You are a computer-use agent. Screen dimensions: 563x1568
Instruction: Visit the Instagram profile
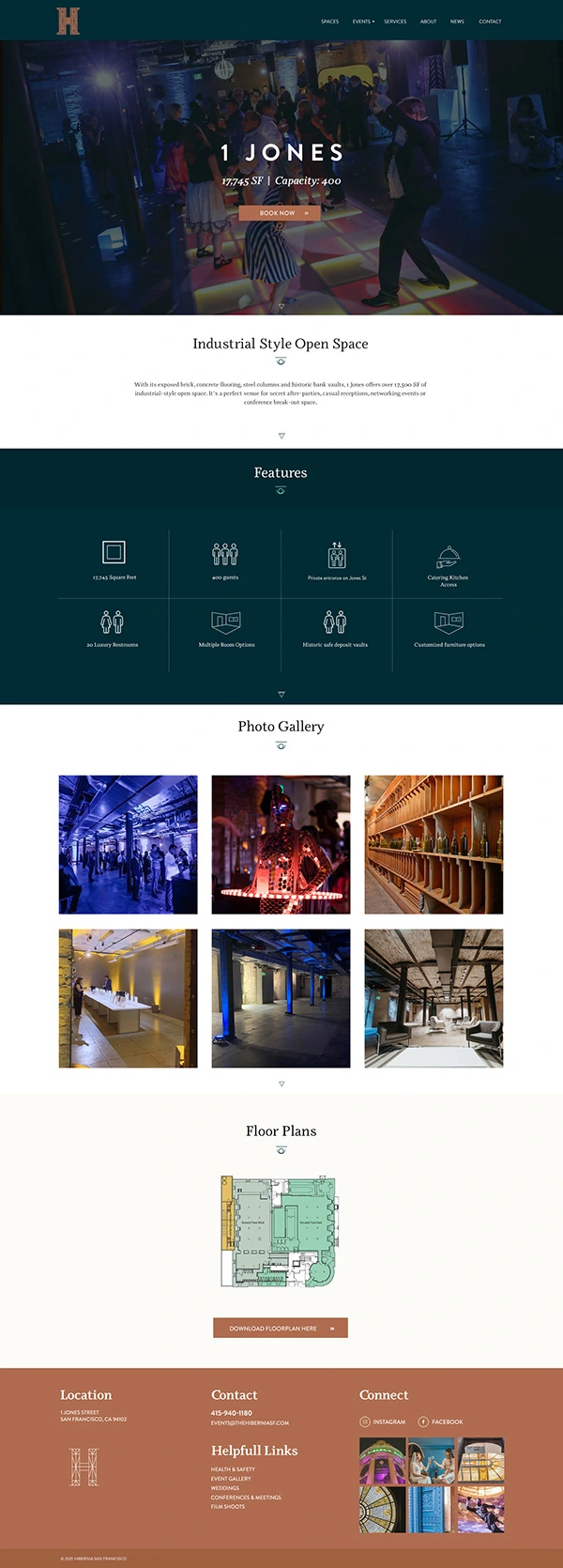click(384, 1422)
